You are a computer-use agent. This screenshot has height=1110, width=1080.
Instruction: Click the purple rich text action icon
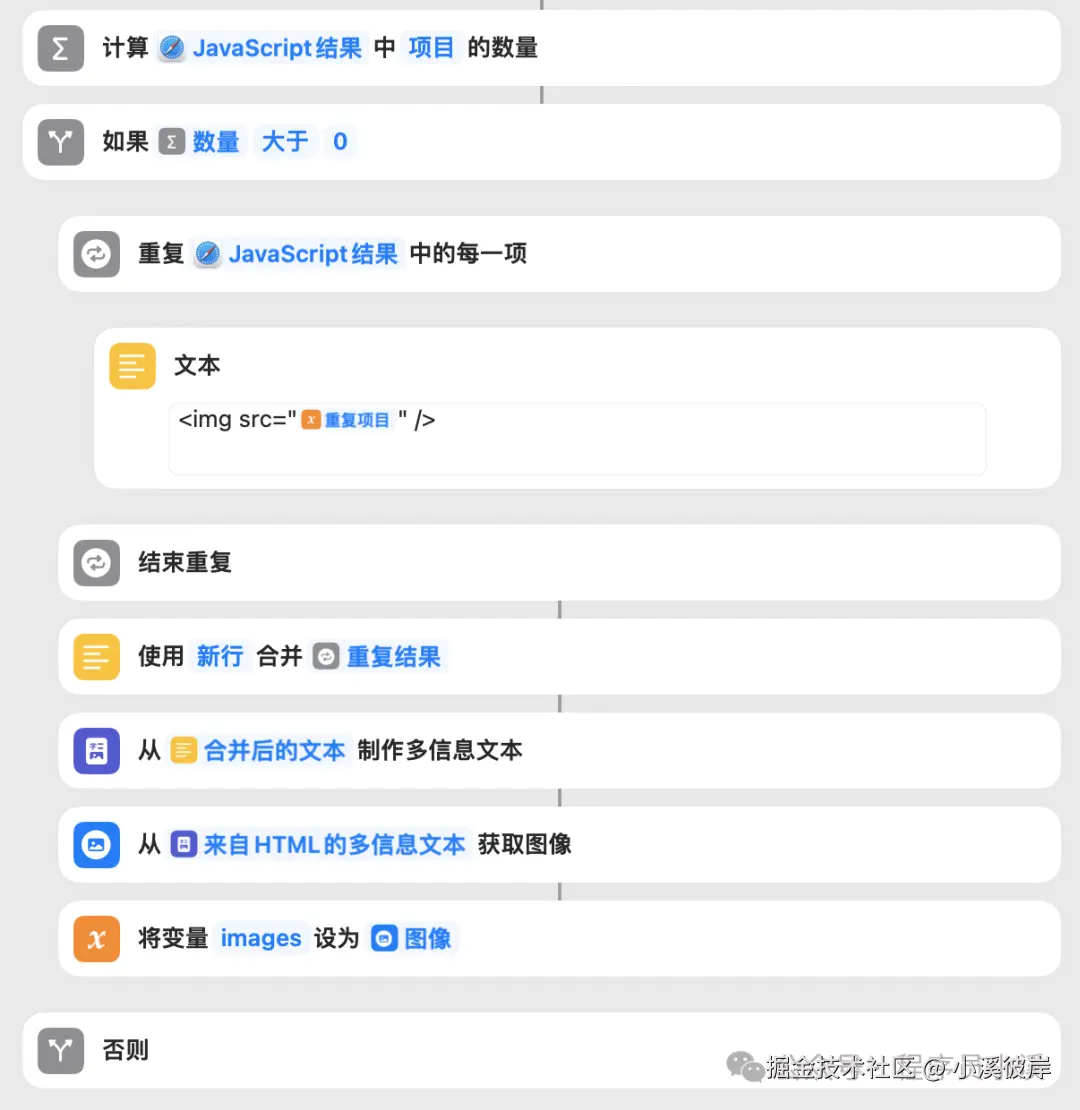point(96,750)
